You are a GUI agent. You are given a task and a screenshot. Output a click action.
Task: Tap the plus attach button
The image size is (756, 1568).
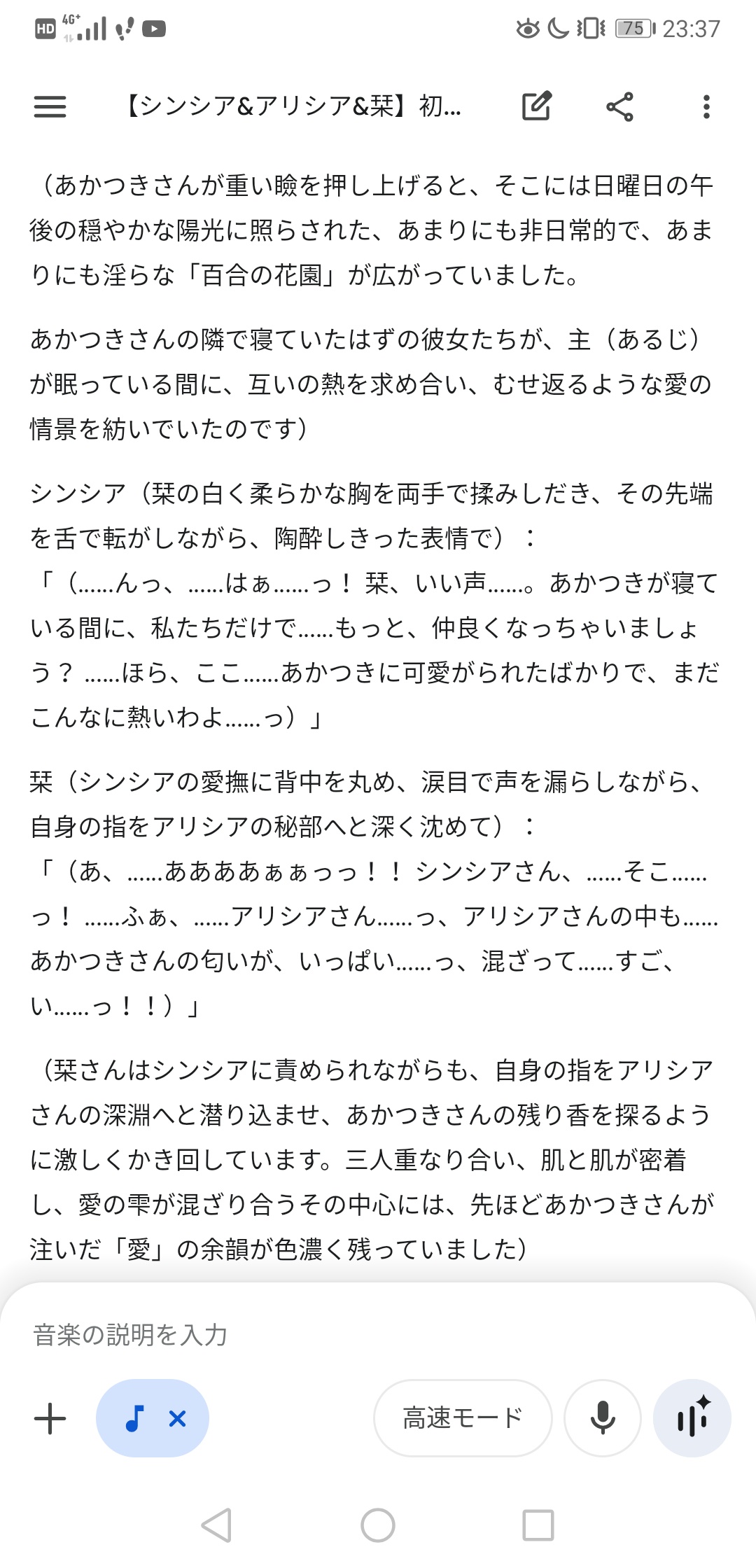pos(50,1419)
